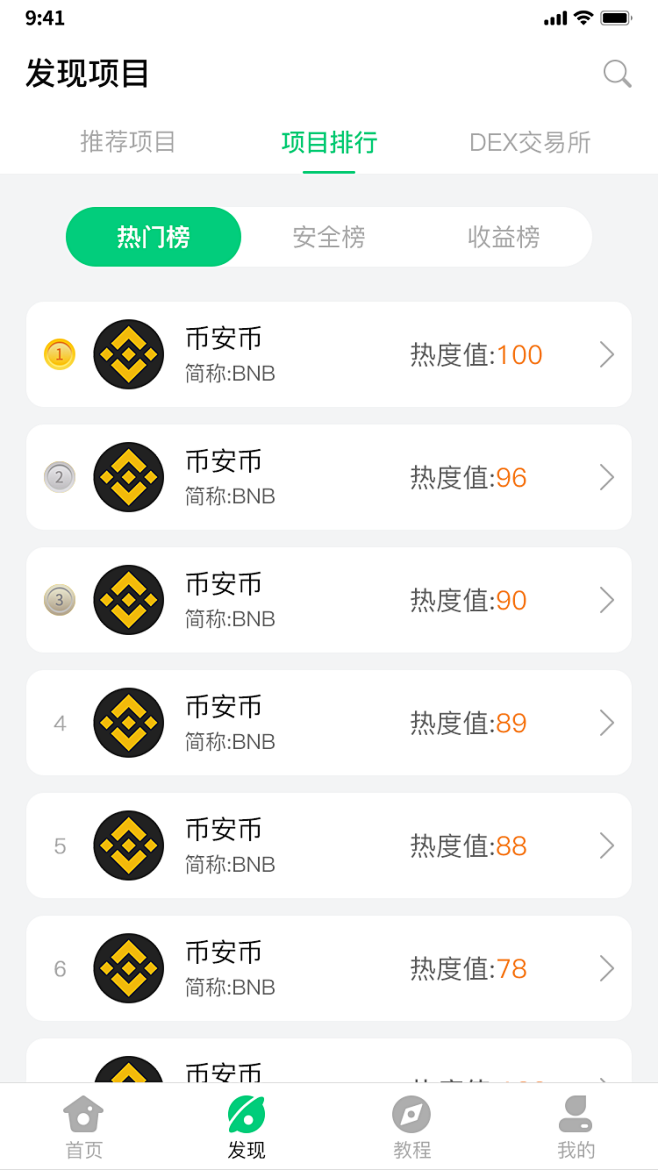Open the 币安币 row with 热度值 89

click(x=329, y=723)
